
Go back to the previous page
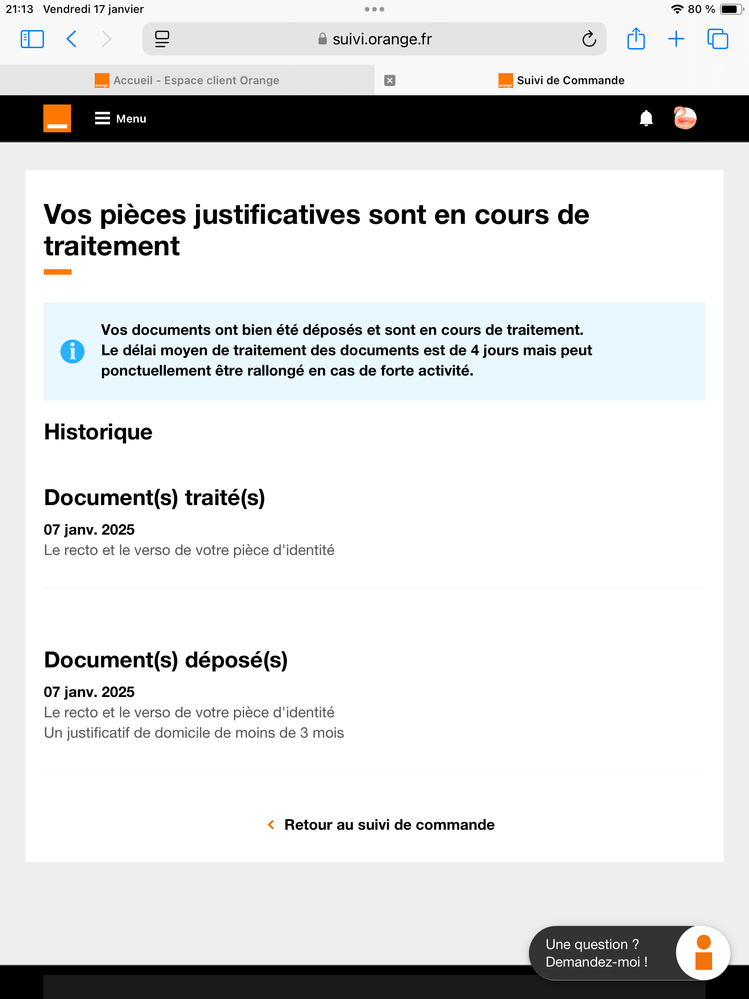coord(71,39)
